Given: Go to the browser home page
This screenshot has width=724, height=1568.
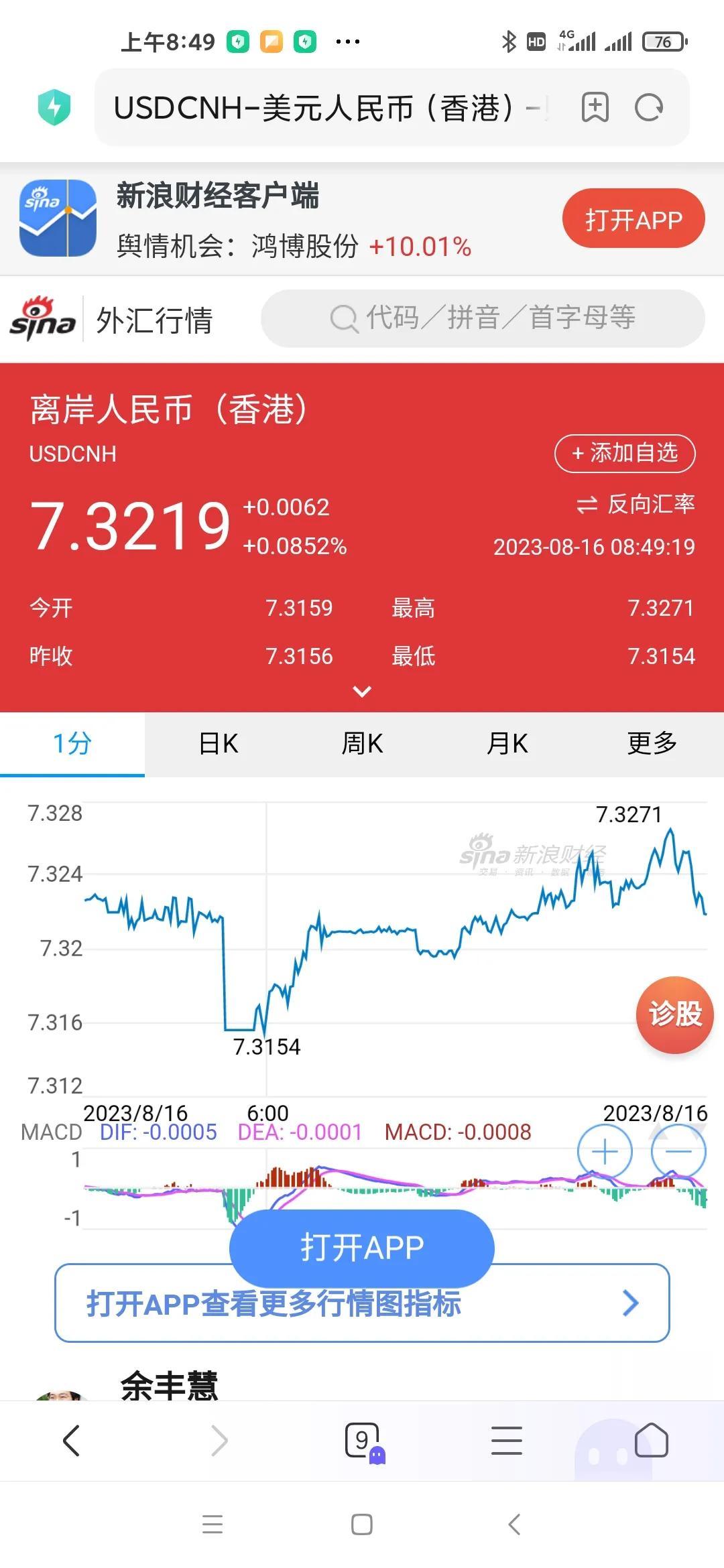Looking at the screenshot, I should pyautogui.click(x=651, y=1441).
